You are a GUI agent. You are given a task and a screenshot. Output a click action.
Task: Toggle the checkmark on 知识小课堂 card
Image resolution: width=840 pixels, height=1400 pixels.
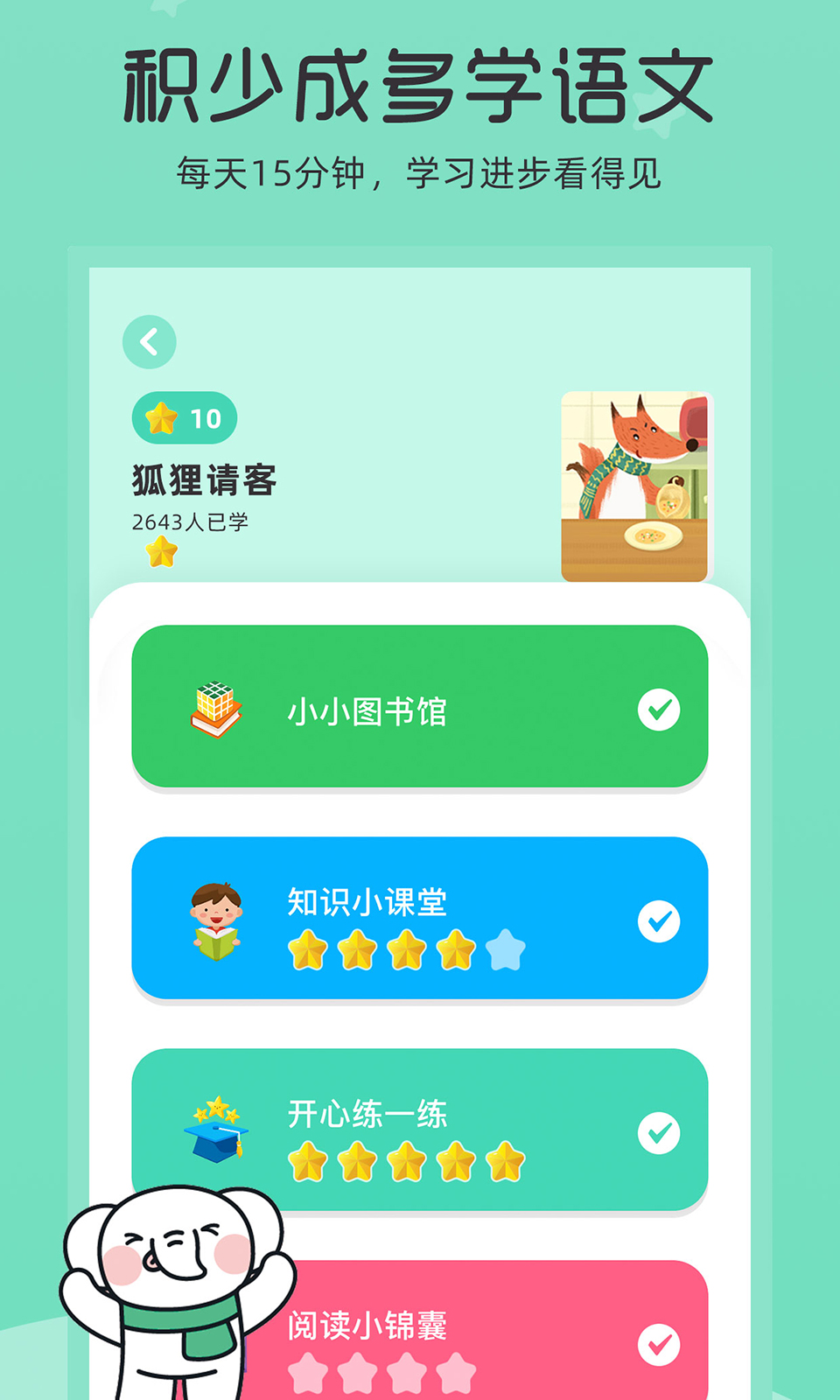(x=658, y=920)
